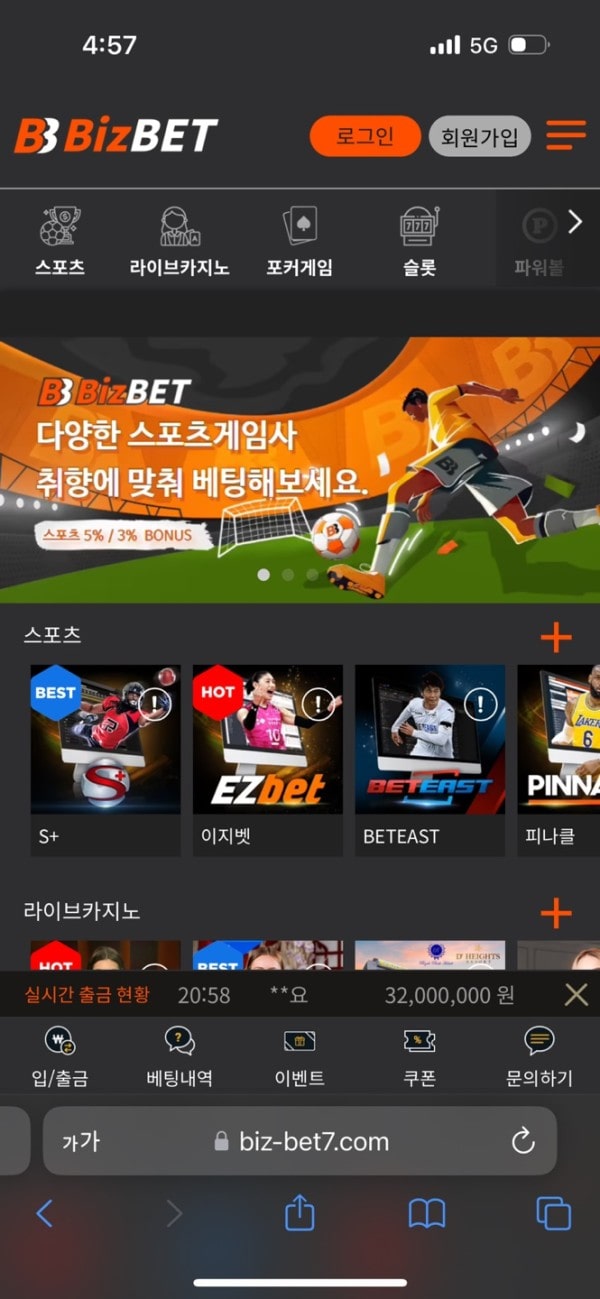Tap the 로그인 login button
Image resolution: width=600 pixels, height=1299 pixels.
(x=365, y=136)
